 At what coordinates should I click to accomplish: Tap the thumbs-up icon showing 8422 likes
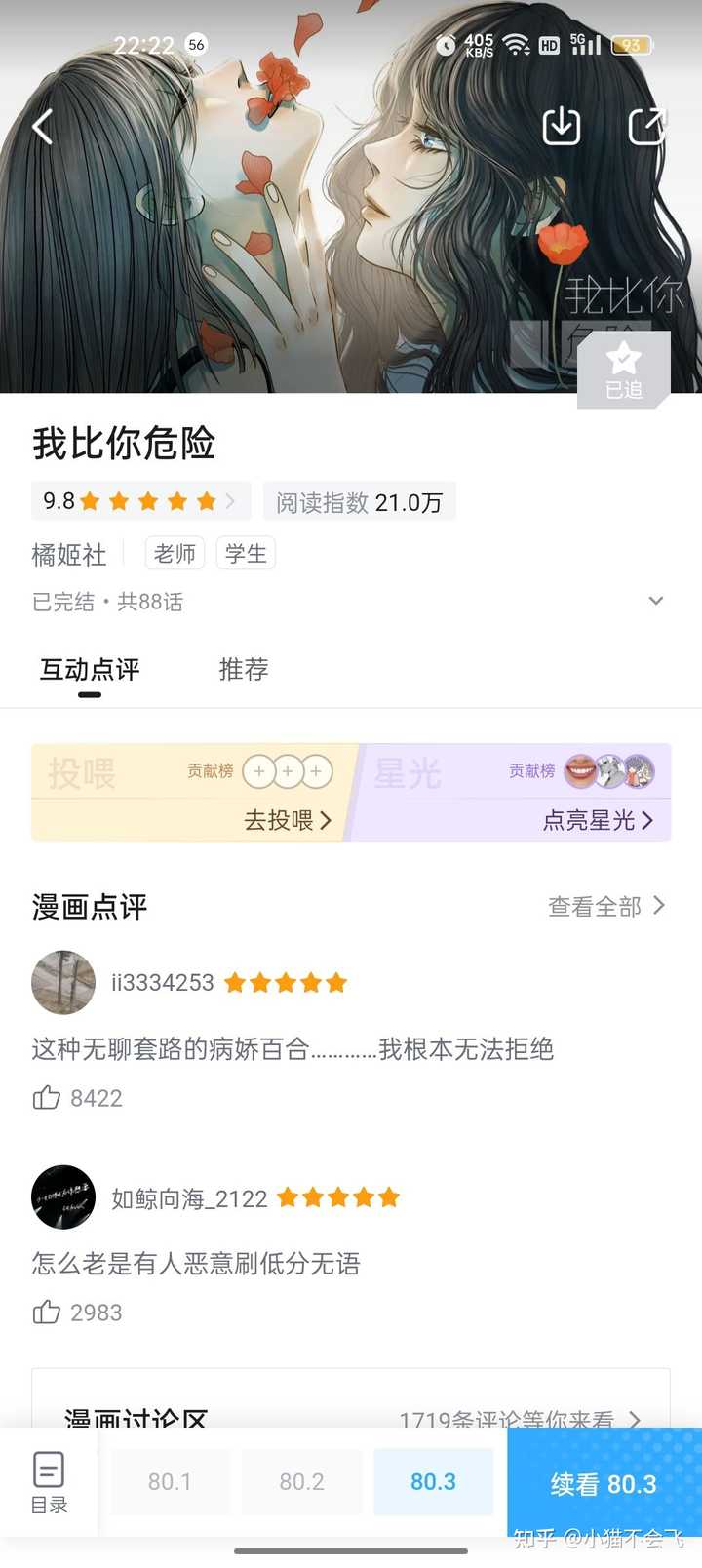47,1097
